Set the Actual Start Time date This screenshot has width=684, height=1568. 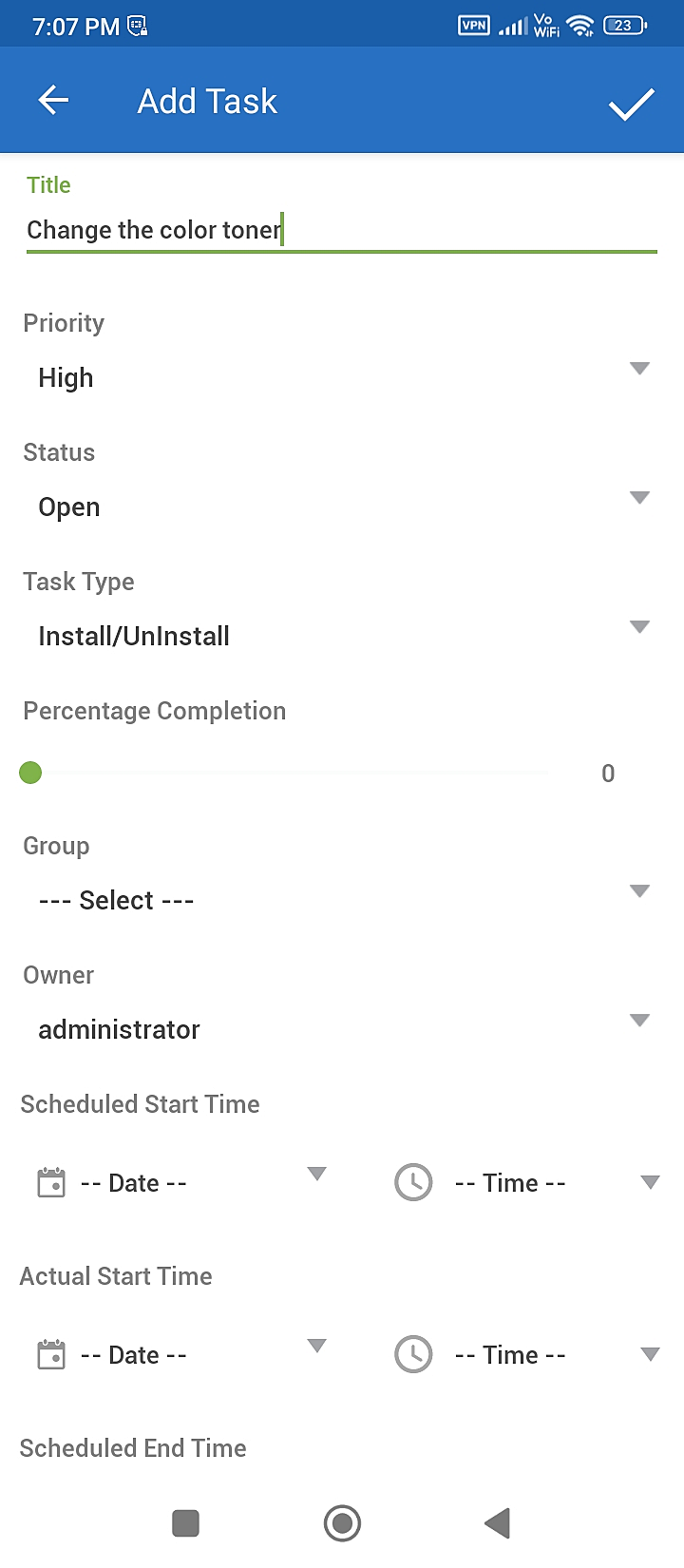pos(180,1355)
